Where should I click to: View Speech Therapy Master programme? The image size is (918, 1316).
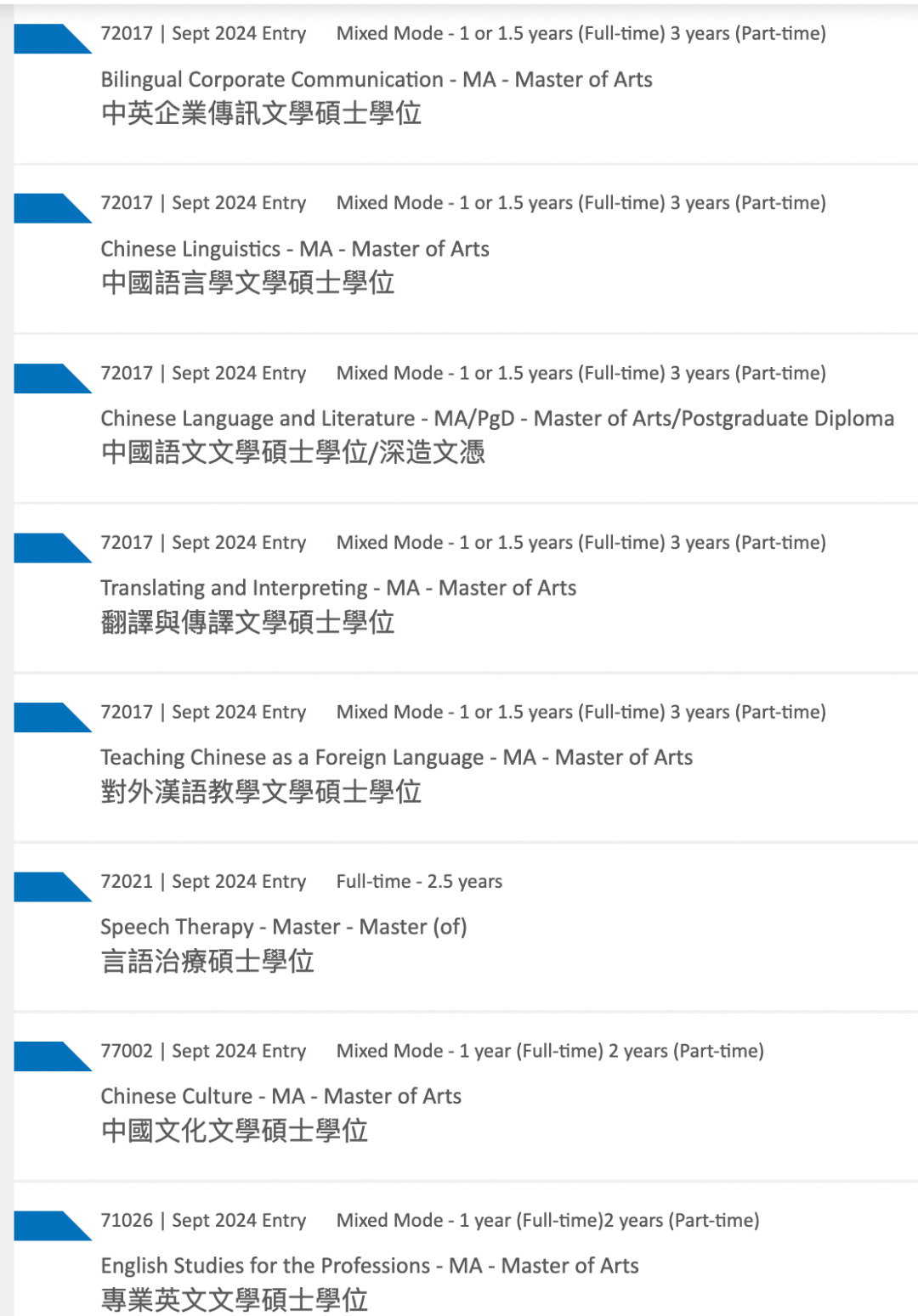point(283,927)
